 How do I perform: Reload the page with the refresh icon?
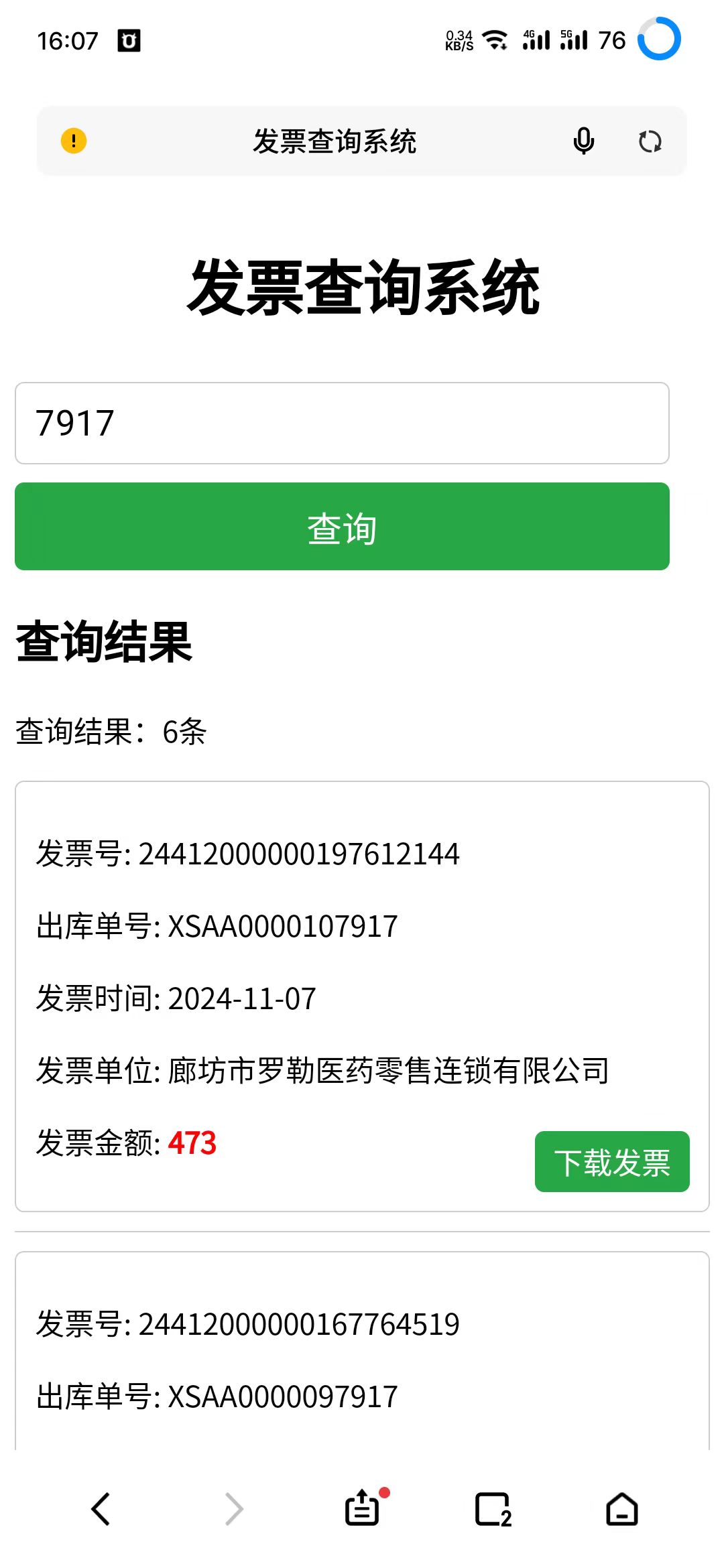point(650,141)
